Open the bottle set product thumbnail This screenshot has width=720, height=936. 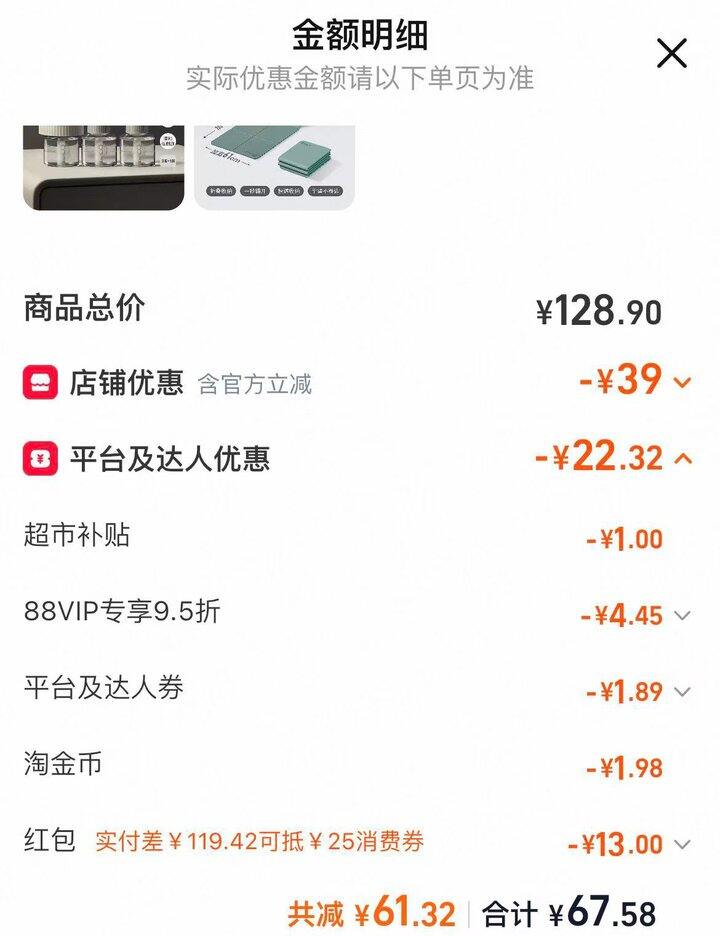(104, 167)
